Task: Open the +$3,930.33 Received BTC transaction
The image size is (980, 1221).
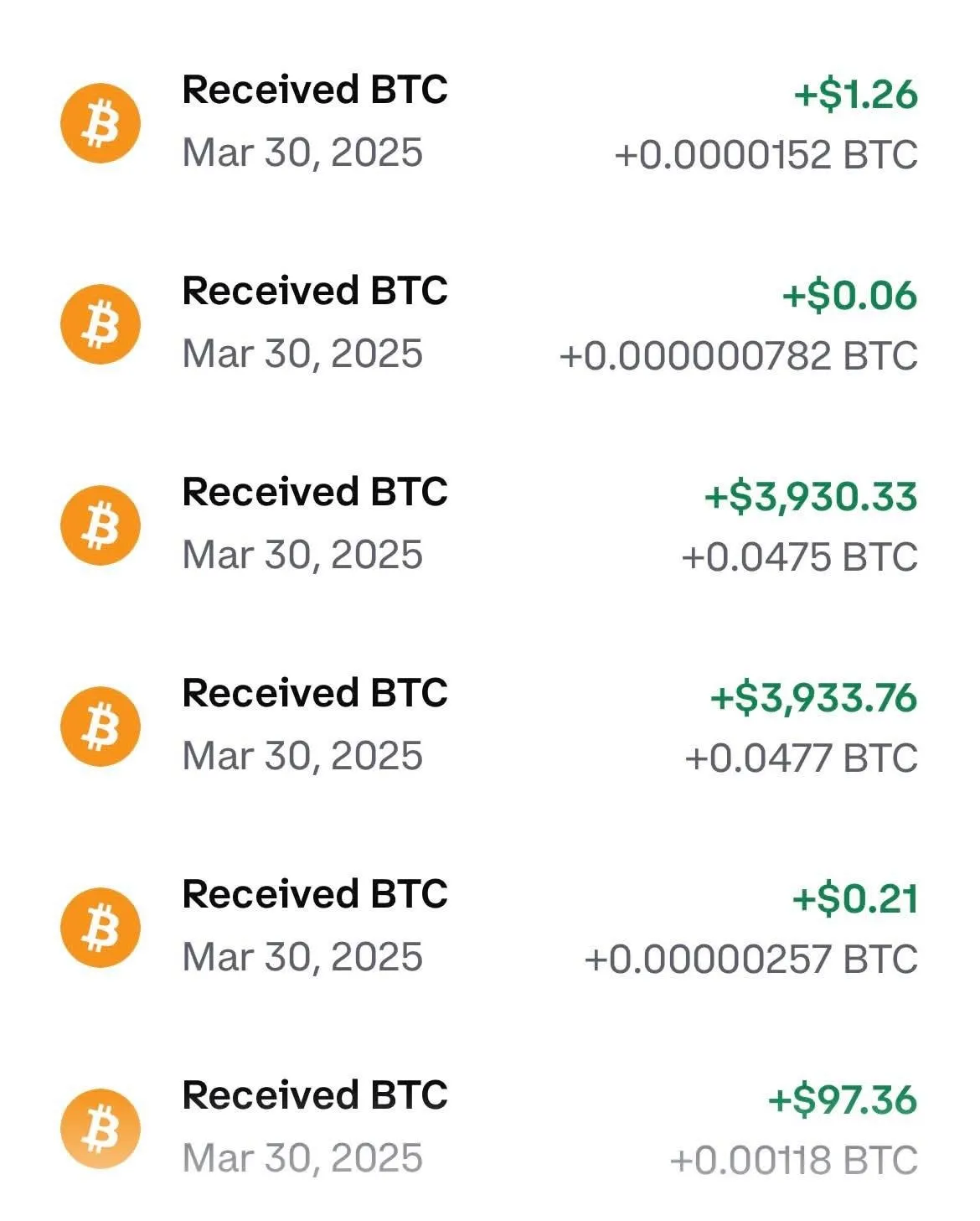Action: click(489, 525)
